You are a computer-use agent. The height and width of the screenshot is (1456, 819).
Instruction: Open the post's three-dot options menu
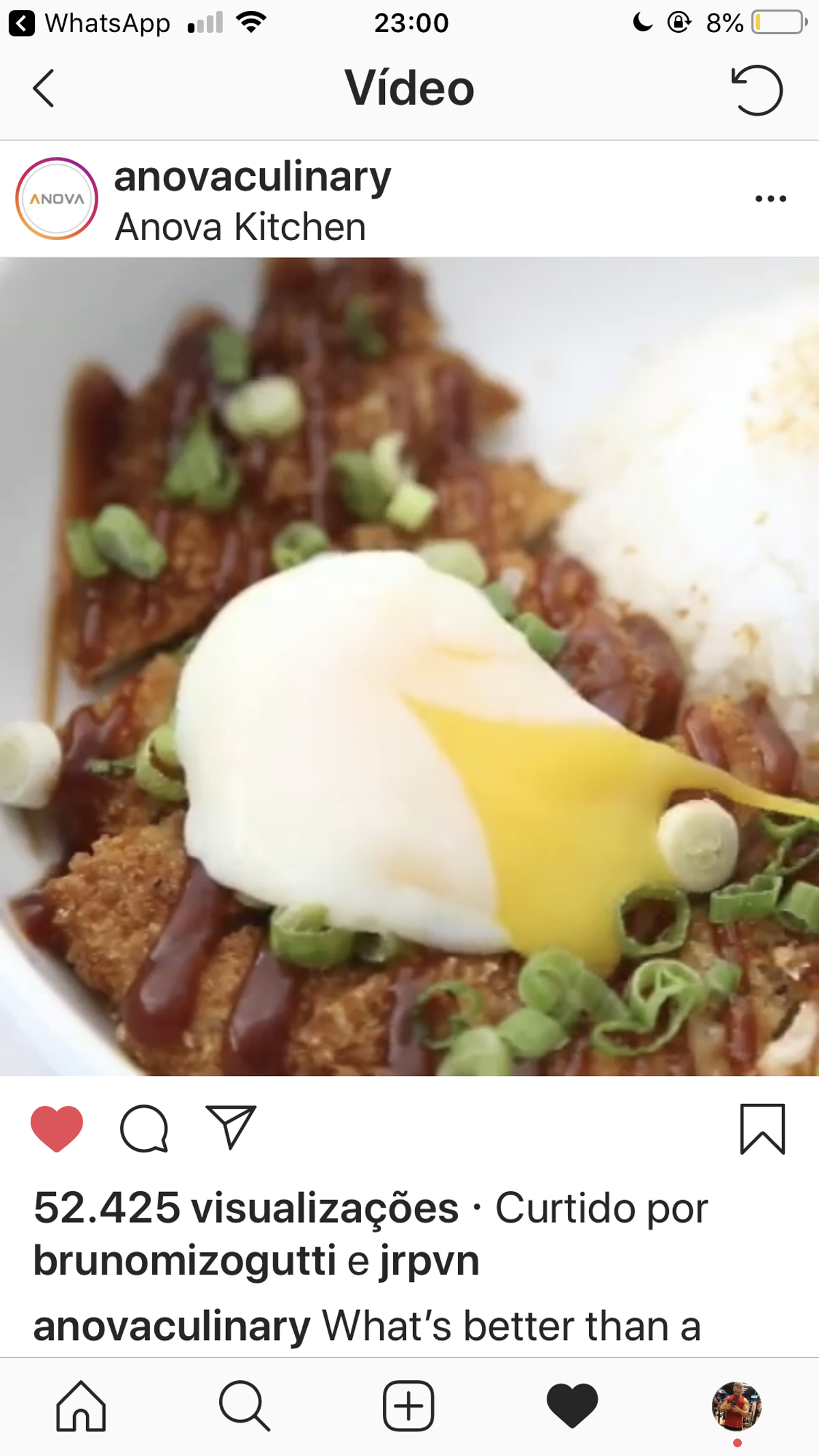(771, 199)
